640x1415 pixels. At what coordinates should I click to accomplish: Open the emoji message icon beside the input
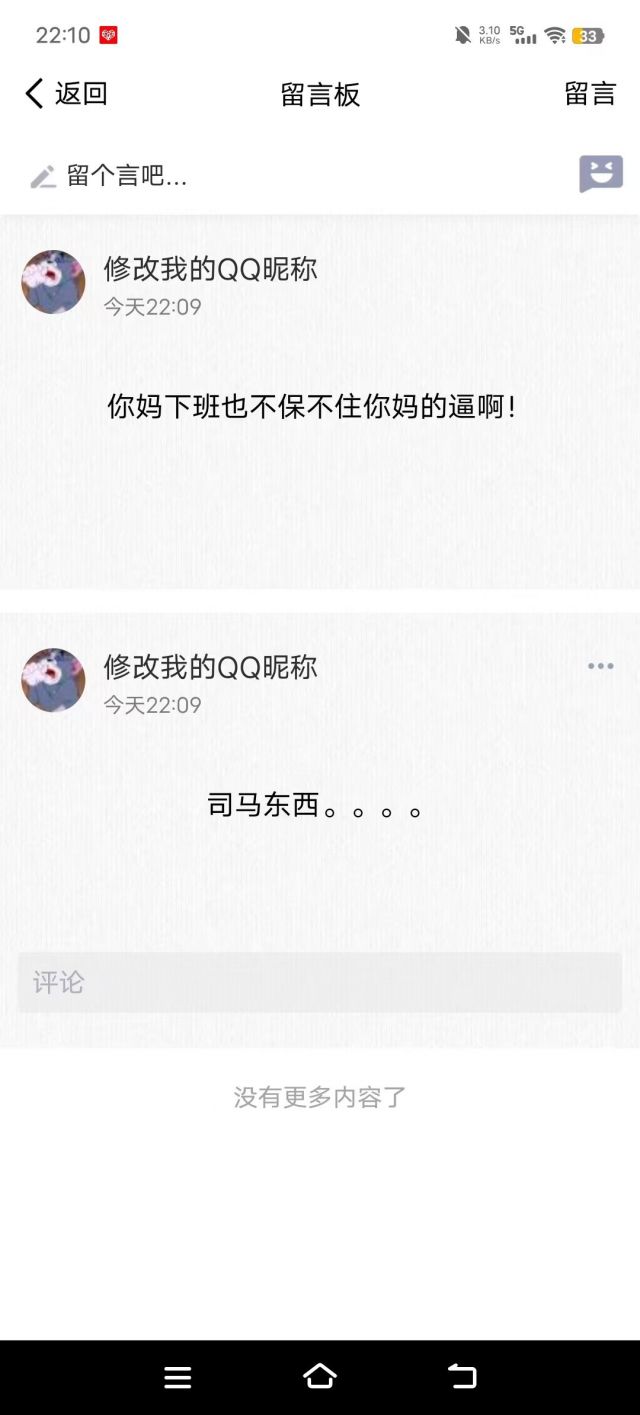tap(600, 174)
